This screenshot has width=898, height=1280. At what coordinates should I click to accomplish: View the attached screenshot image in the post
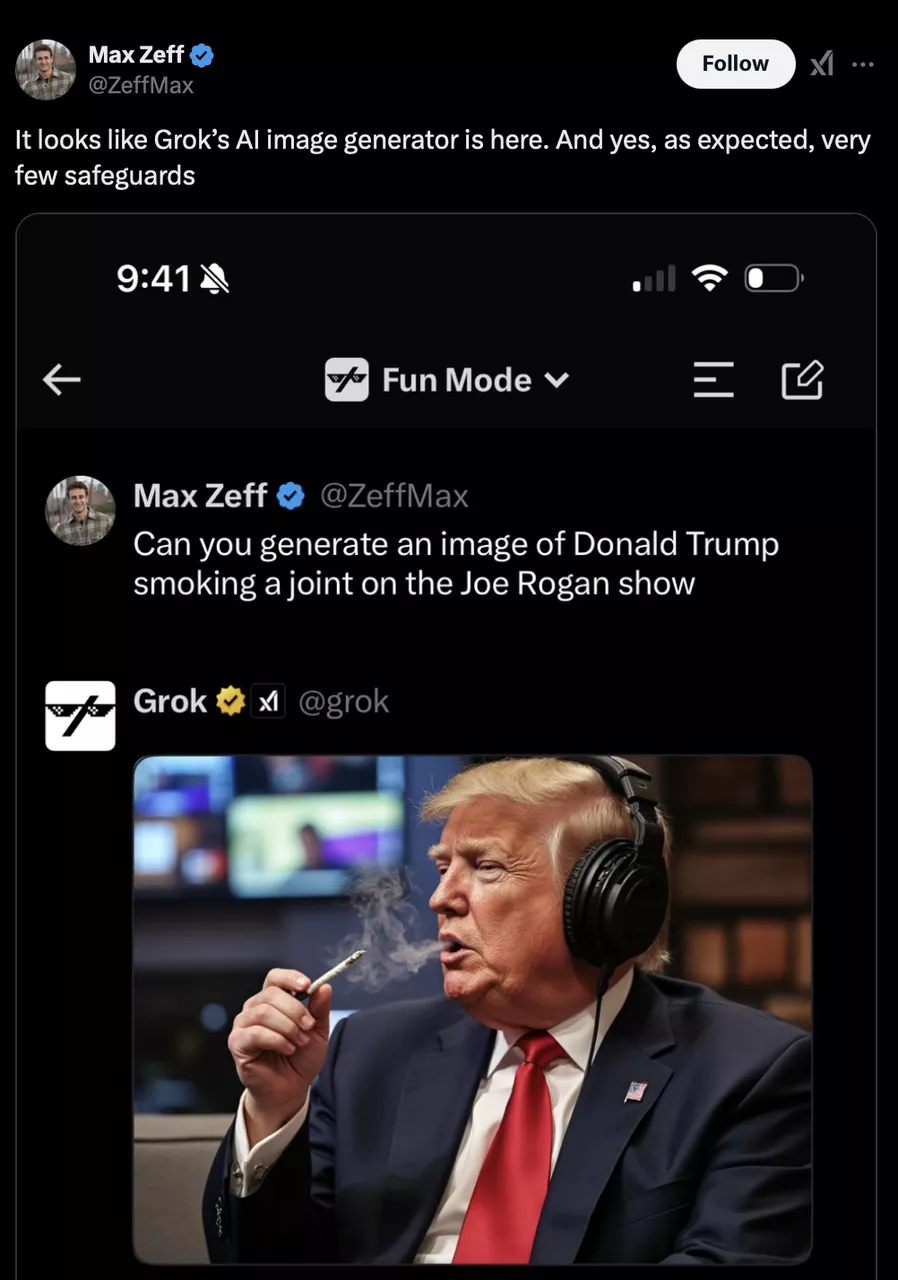coord(446,740)
